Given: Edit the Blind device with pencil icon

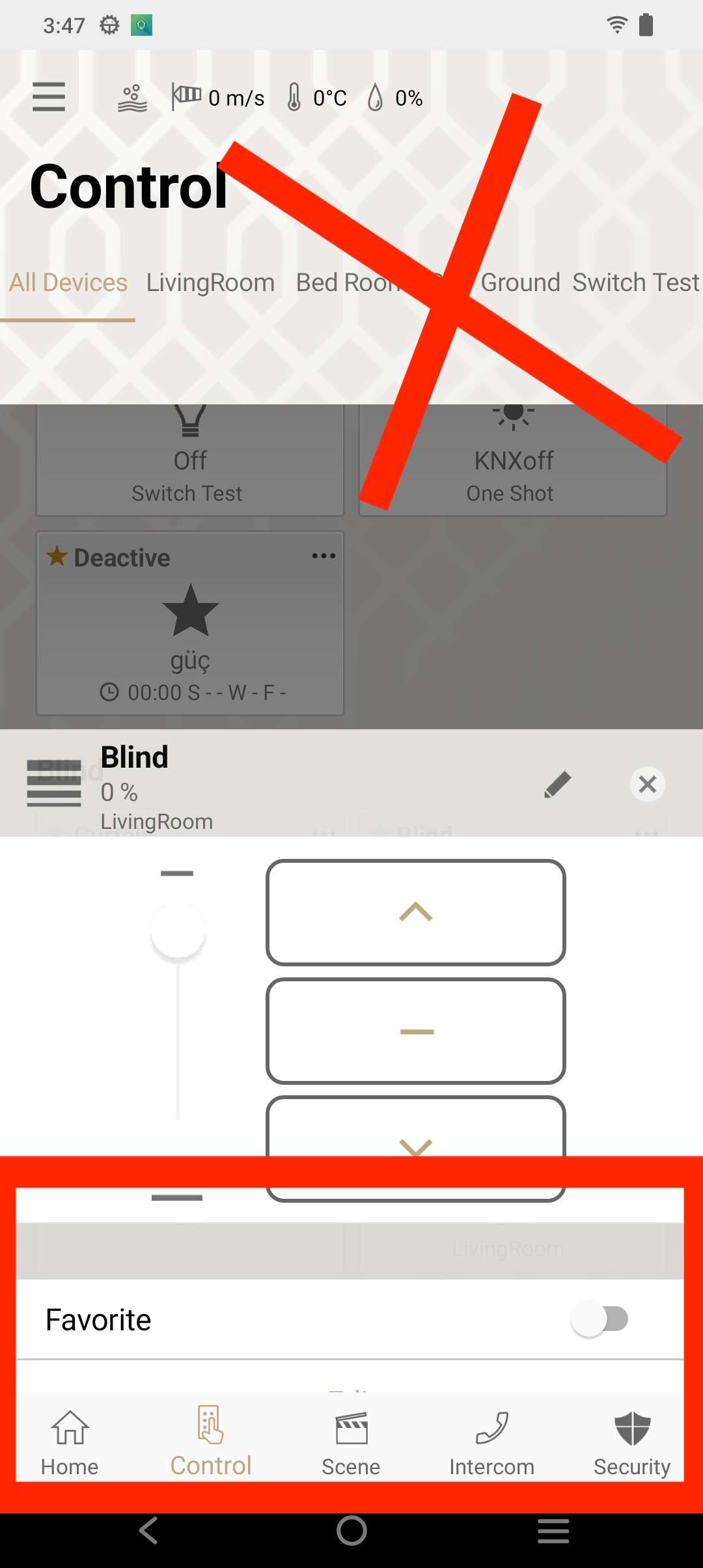Looking at the screenshot, I should pos(557,784).
